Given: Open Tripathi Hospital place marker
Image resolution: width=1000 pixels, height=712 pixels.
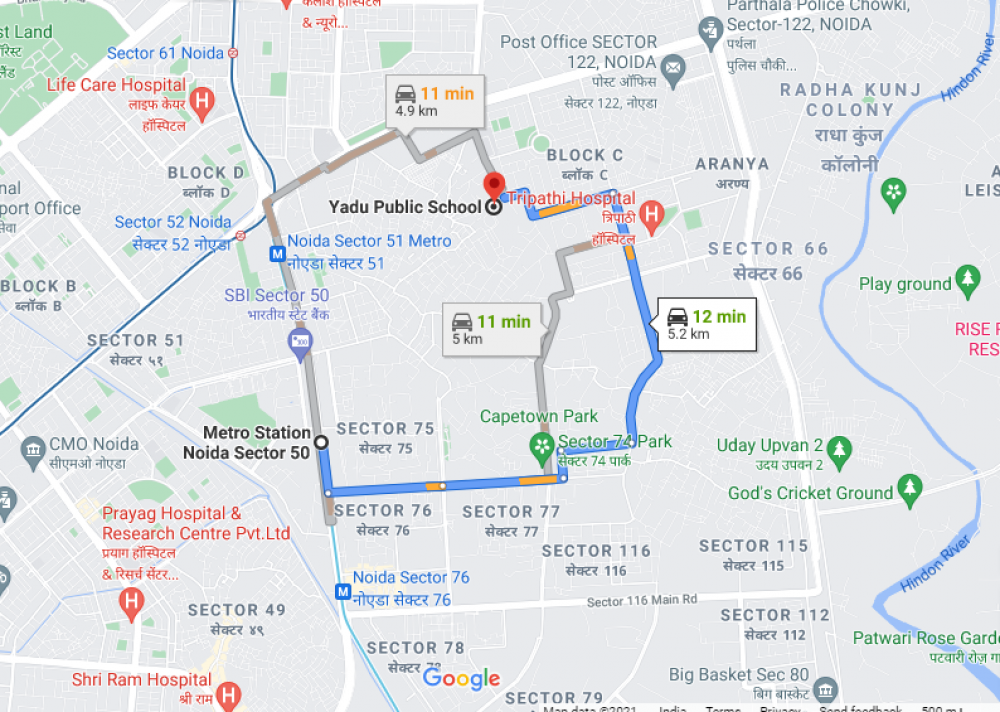Looking at the screenshot, I should tap(652, 213).
